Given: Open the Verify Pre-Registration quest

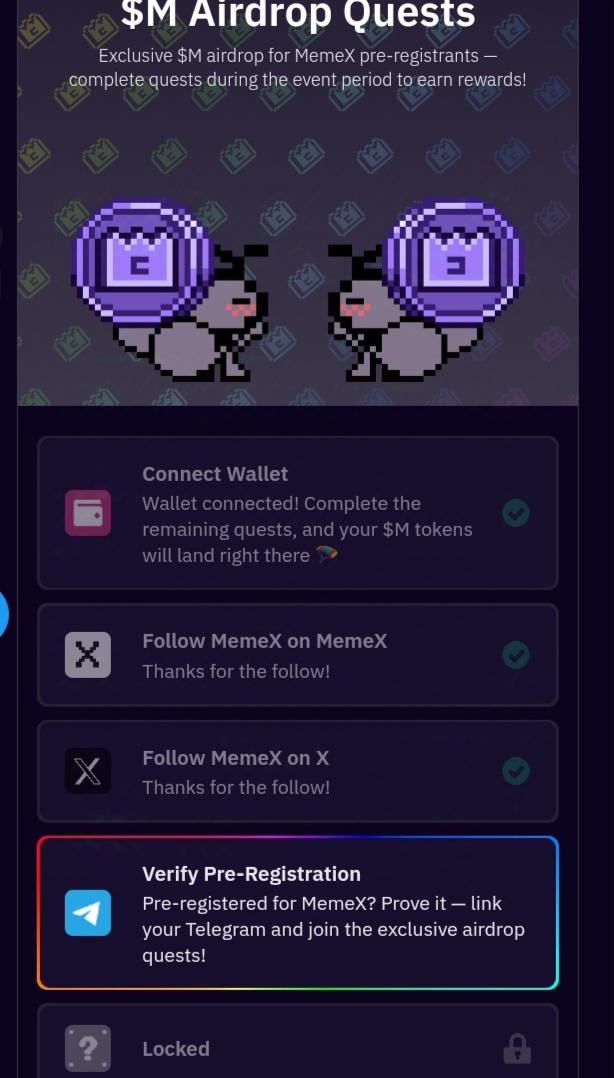Looking at the screenshot, I should [x=297, y=912].
